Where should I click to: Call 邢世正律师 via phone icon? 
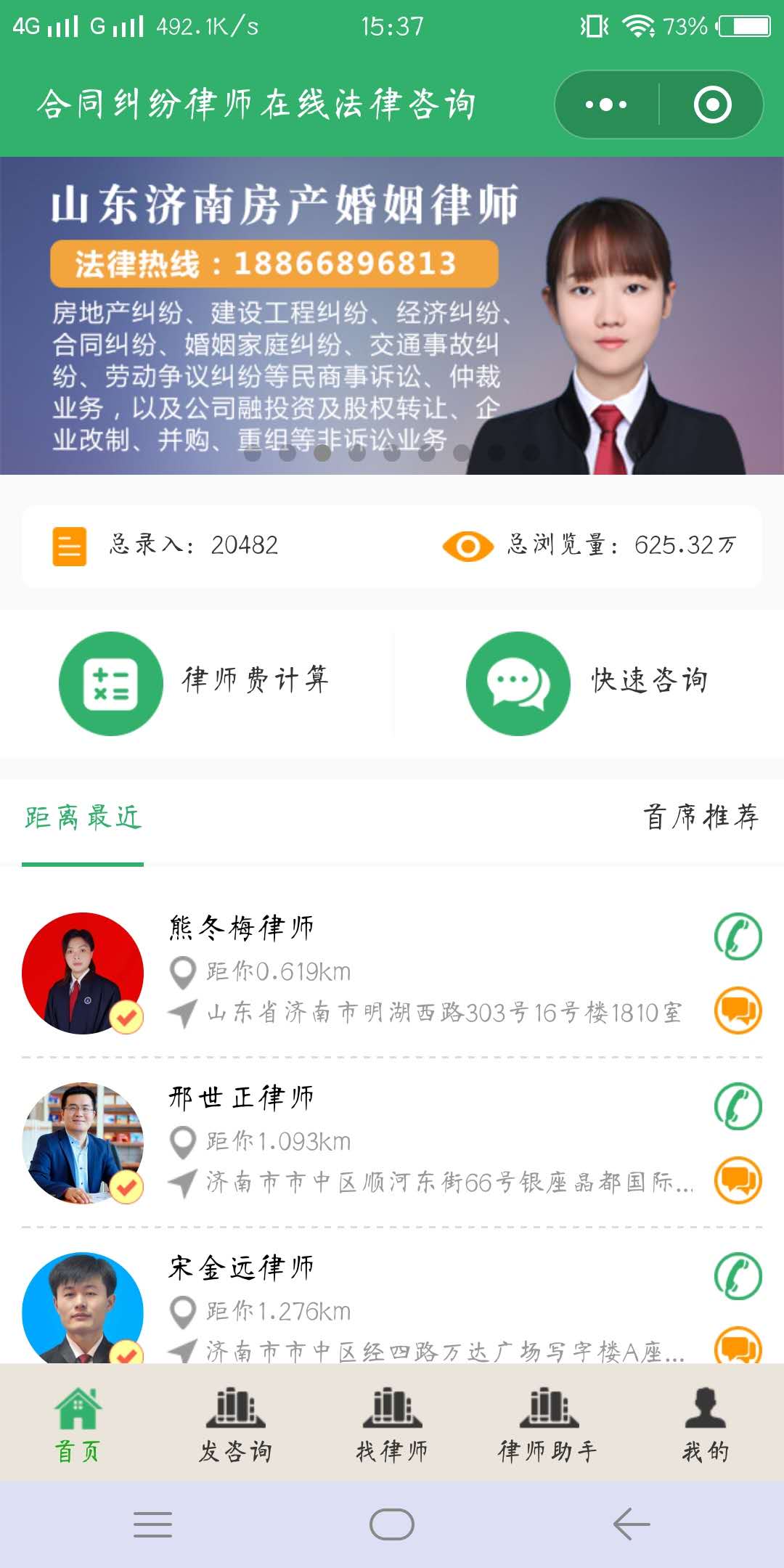[x=738, y=1106]
